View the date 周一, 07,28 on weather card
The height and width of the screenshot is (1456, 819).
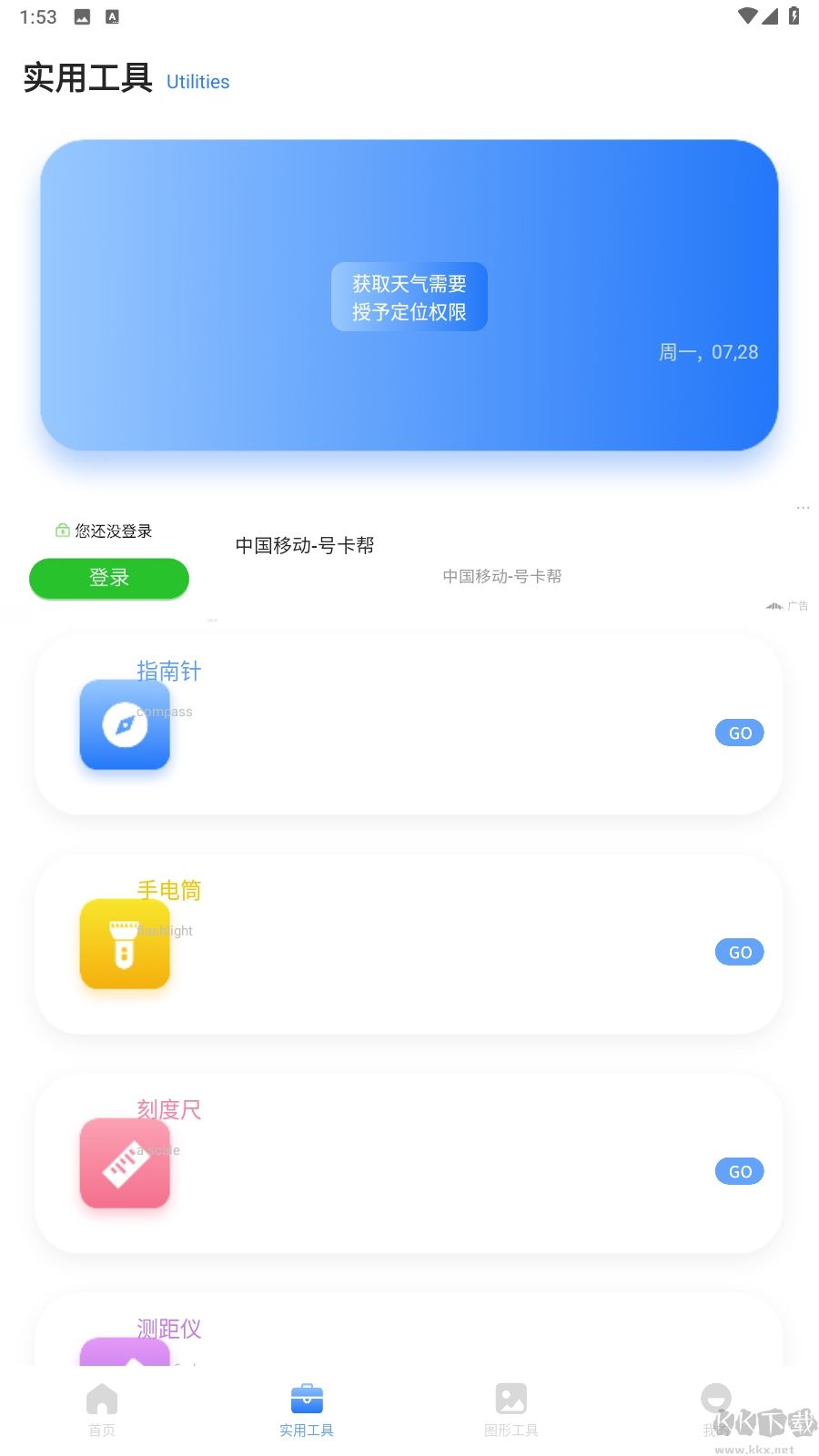pyautogui.click(x=710, y=352)
